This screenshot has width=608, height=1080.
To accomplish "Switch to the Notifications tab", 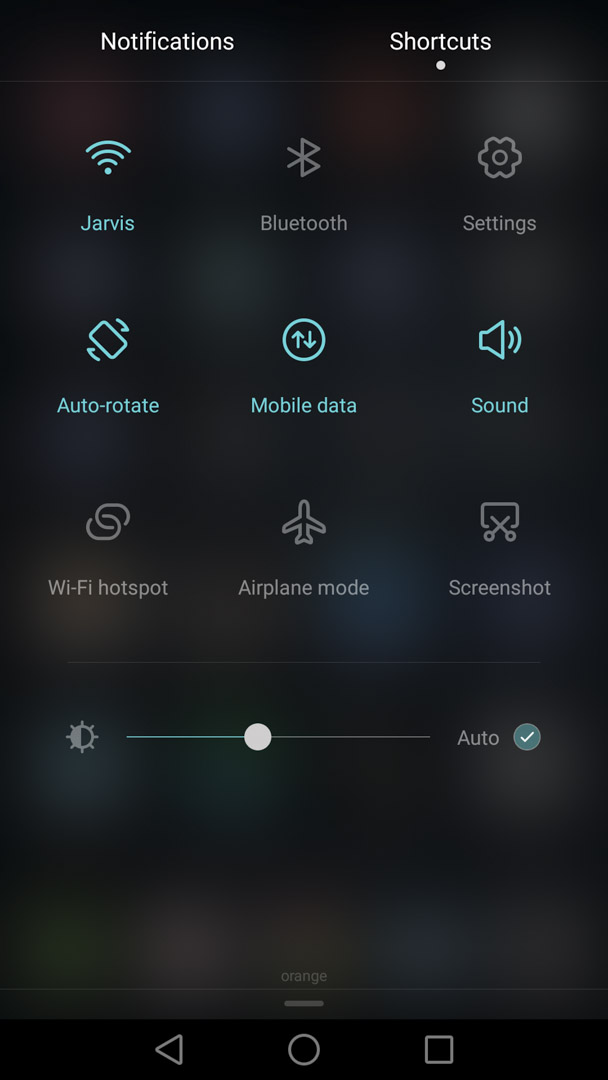I will [x=167, y=41].
